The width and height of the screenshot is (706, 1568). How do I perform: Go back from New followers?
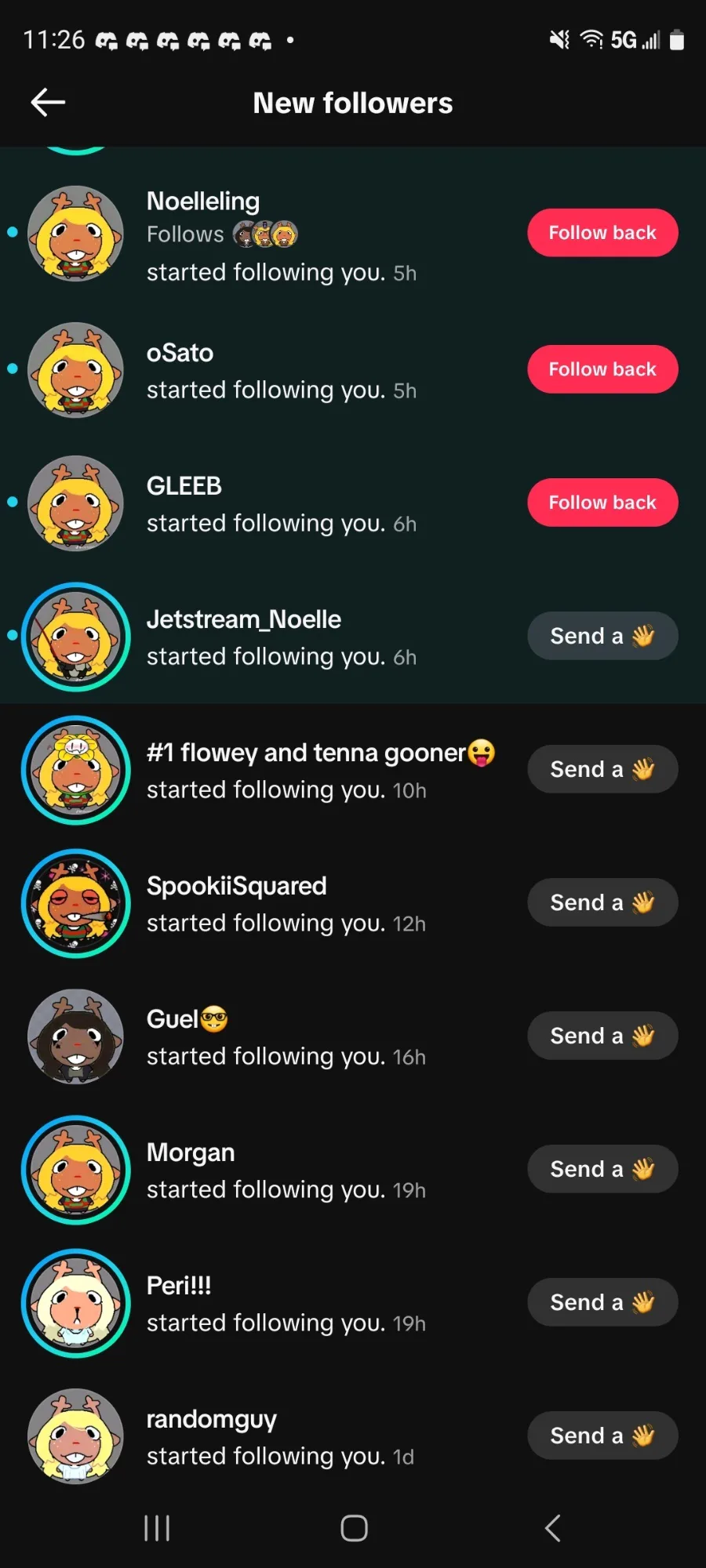(48, 102)
